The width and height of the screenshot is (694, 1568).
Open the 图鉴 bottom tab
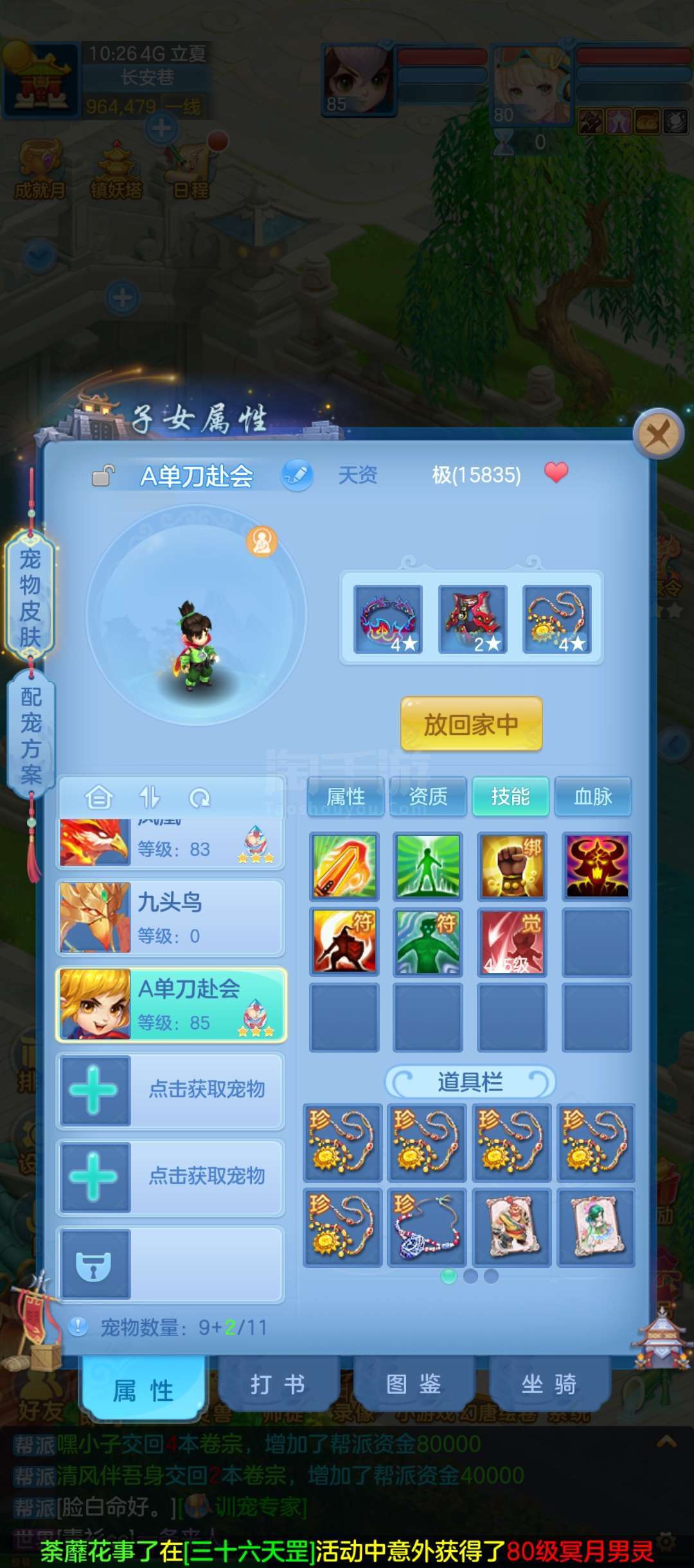tap(414, 1385)
